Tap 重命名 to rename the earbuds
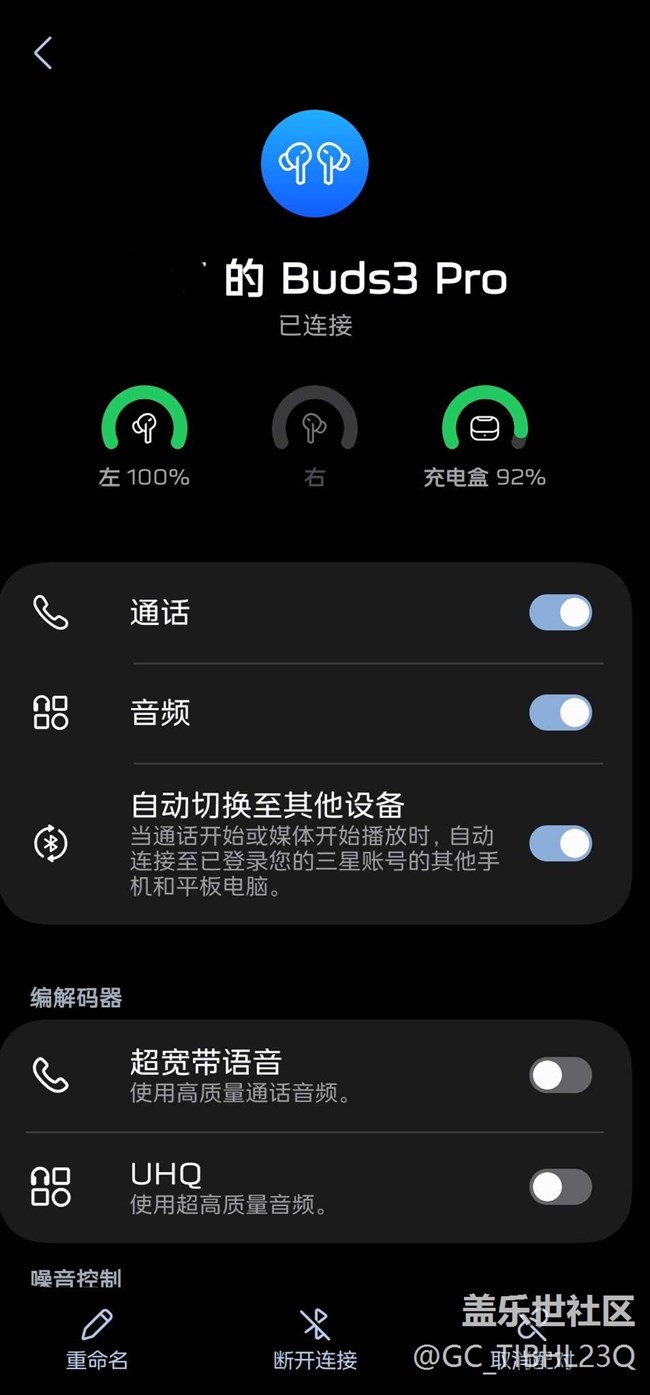 click(x=97, y=1338)
